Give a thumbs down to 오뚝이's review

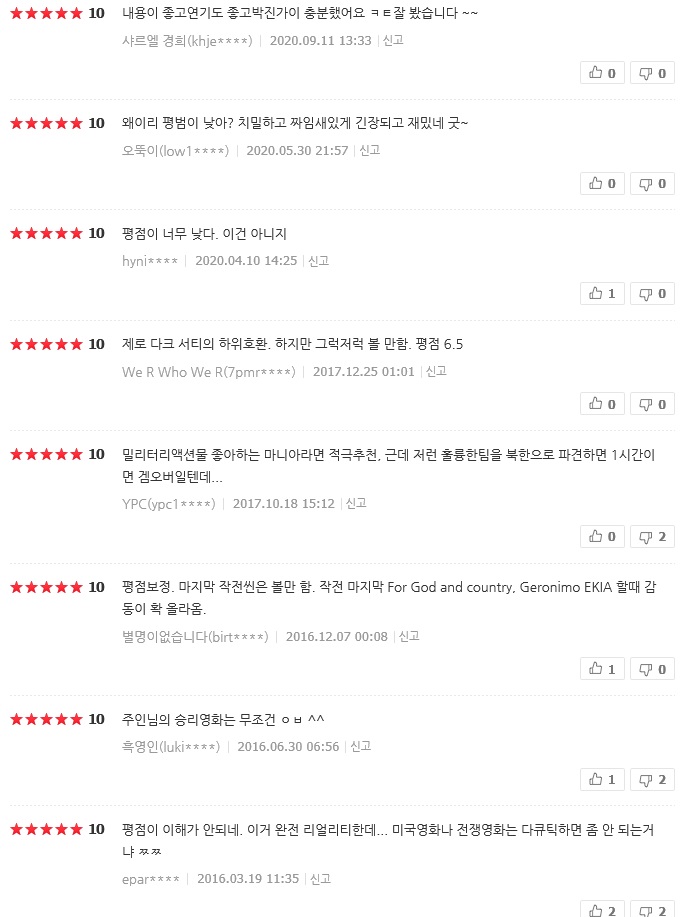coord(652,183)
